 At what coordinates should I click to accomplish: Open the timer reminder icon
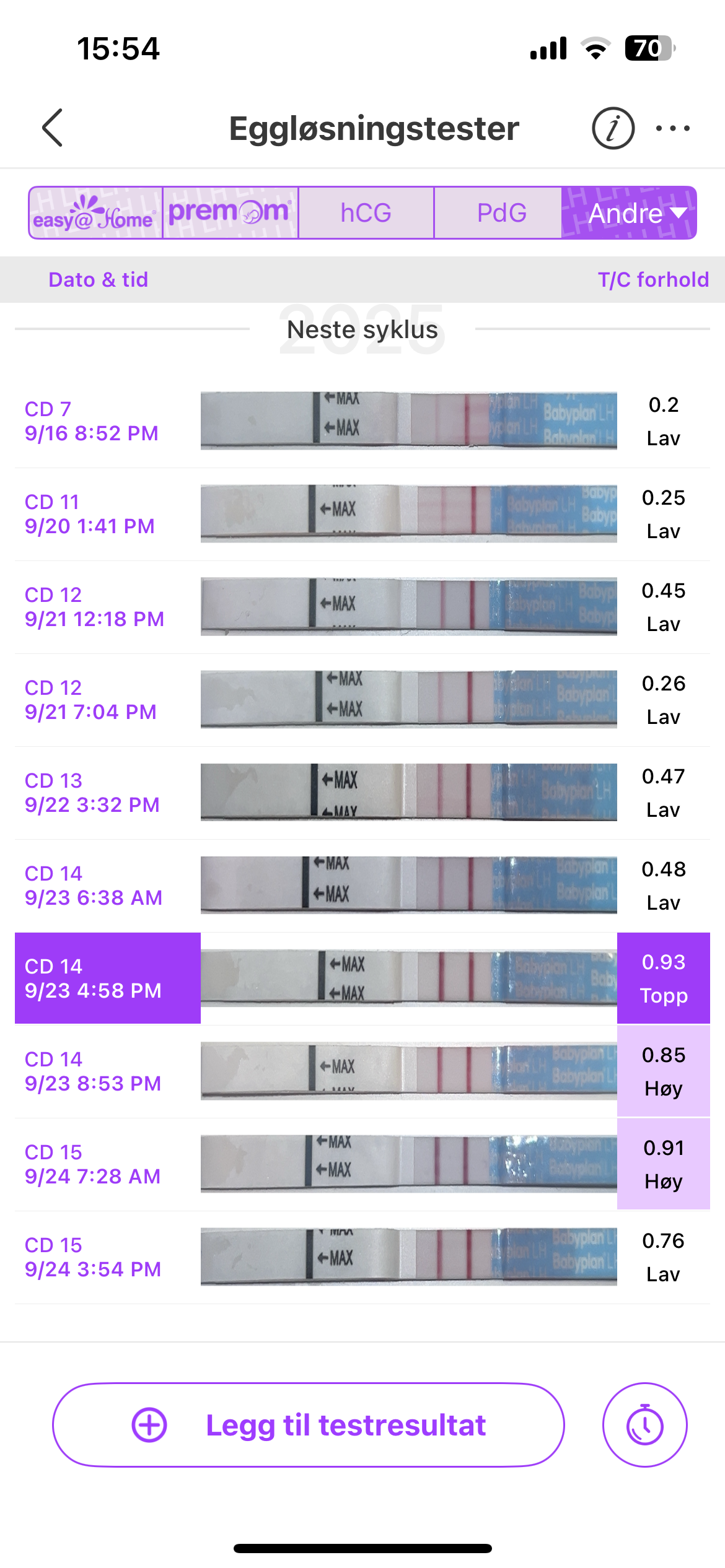(644, 1424)
